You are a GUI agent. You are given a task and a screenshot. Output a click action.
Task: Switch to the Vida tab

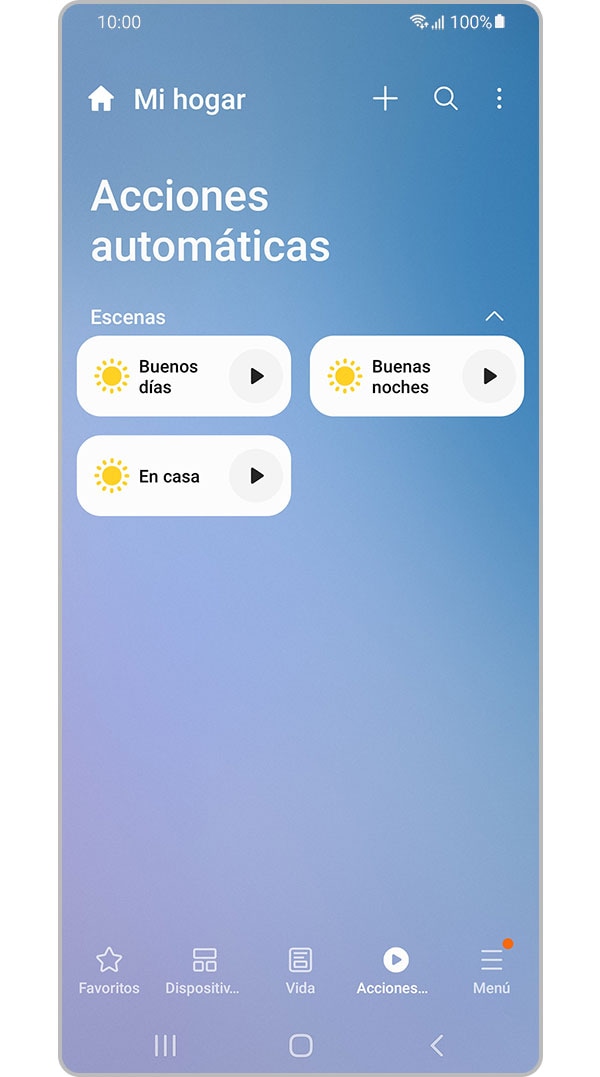point(300,971)
